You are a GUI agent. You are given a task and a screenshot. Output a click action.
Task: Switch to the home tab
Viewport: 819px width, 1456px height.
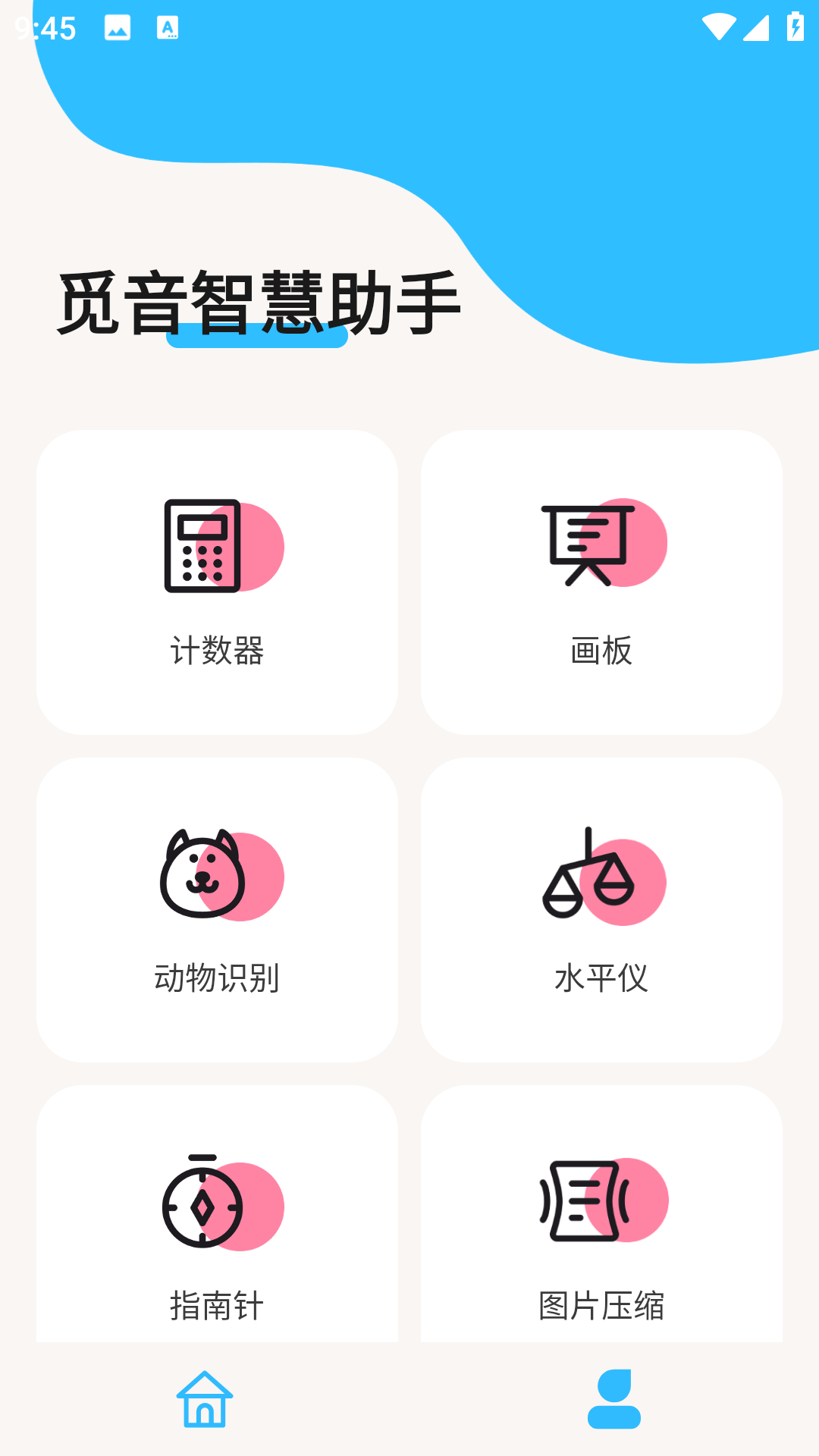[205, 1399]
